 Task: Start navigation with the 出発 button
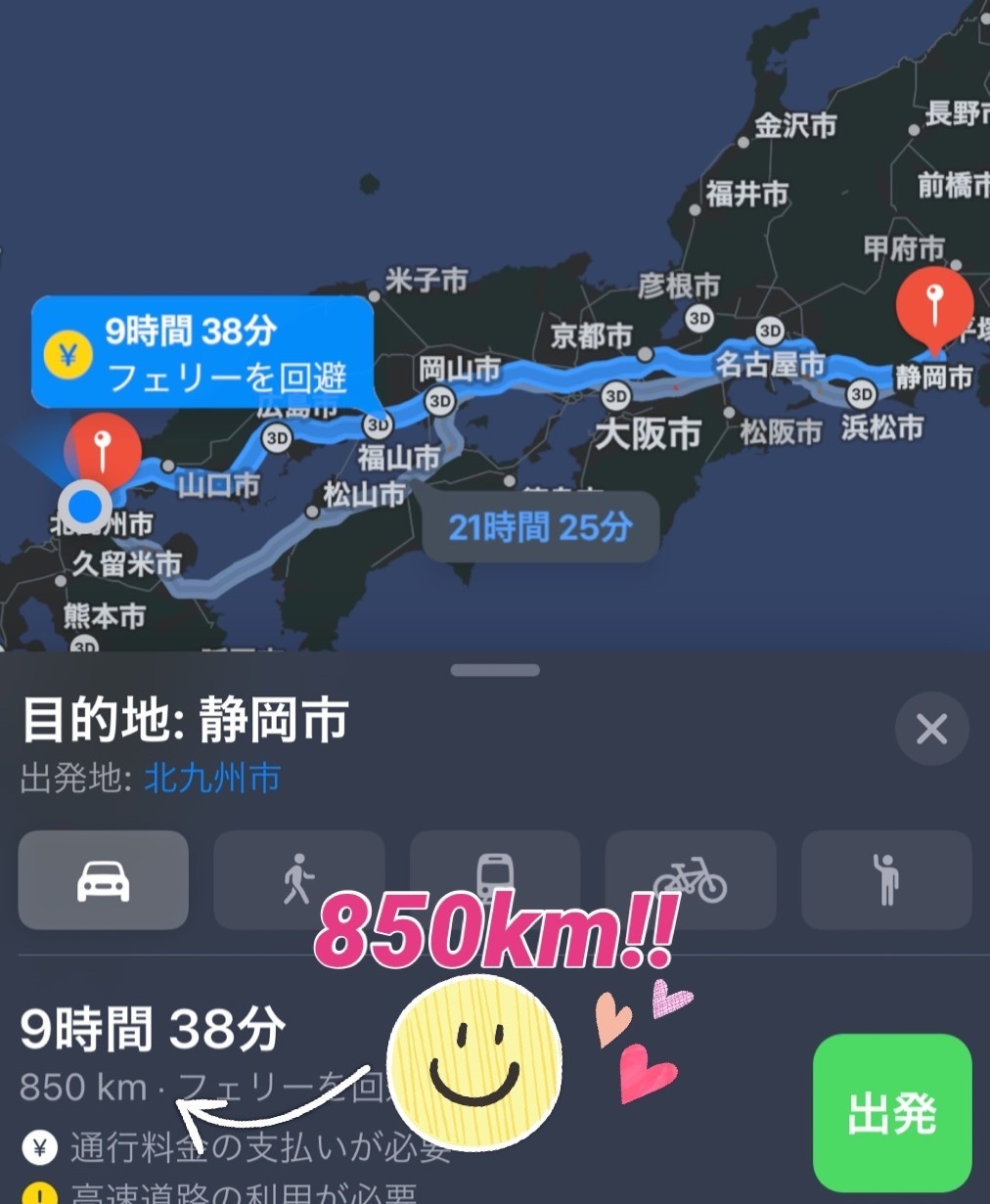[x=891, y=1112]
